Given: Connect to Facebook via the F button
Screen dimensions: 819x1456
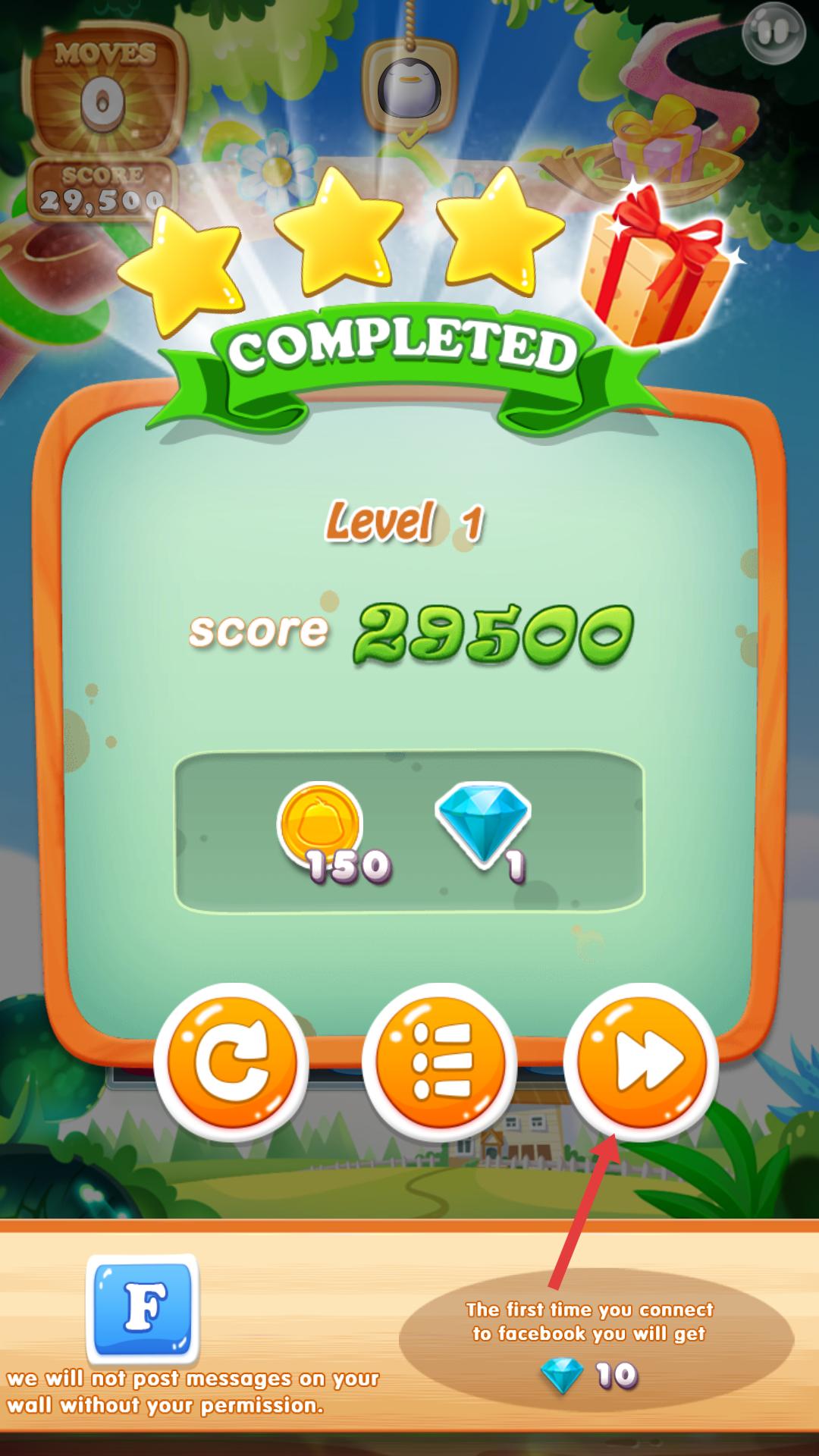Looking at the screenshot, I should click(143, 1308).
